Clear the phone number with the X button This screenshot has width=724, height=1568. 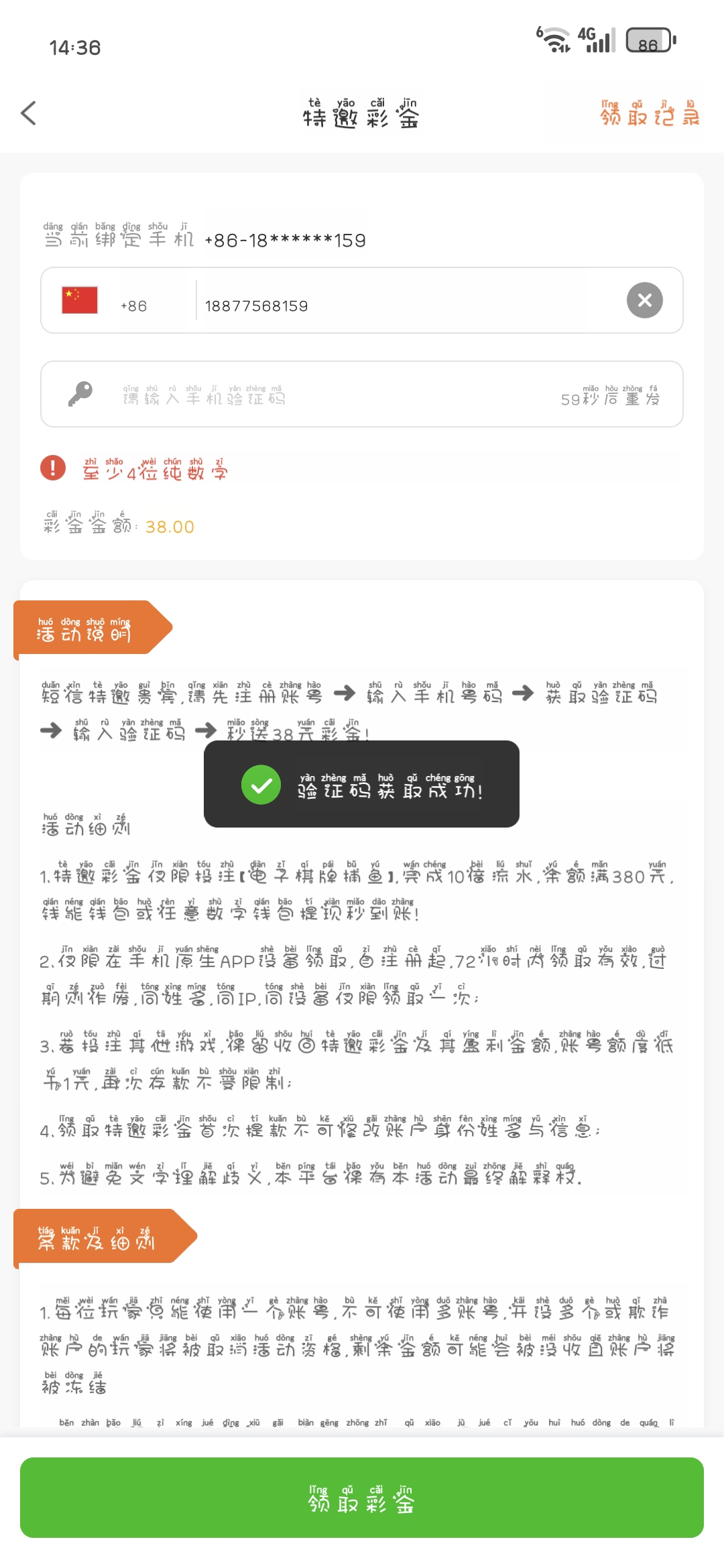click(x=644, y=300)
